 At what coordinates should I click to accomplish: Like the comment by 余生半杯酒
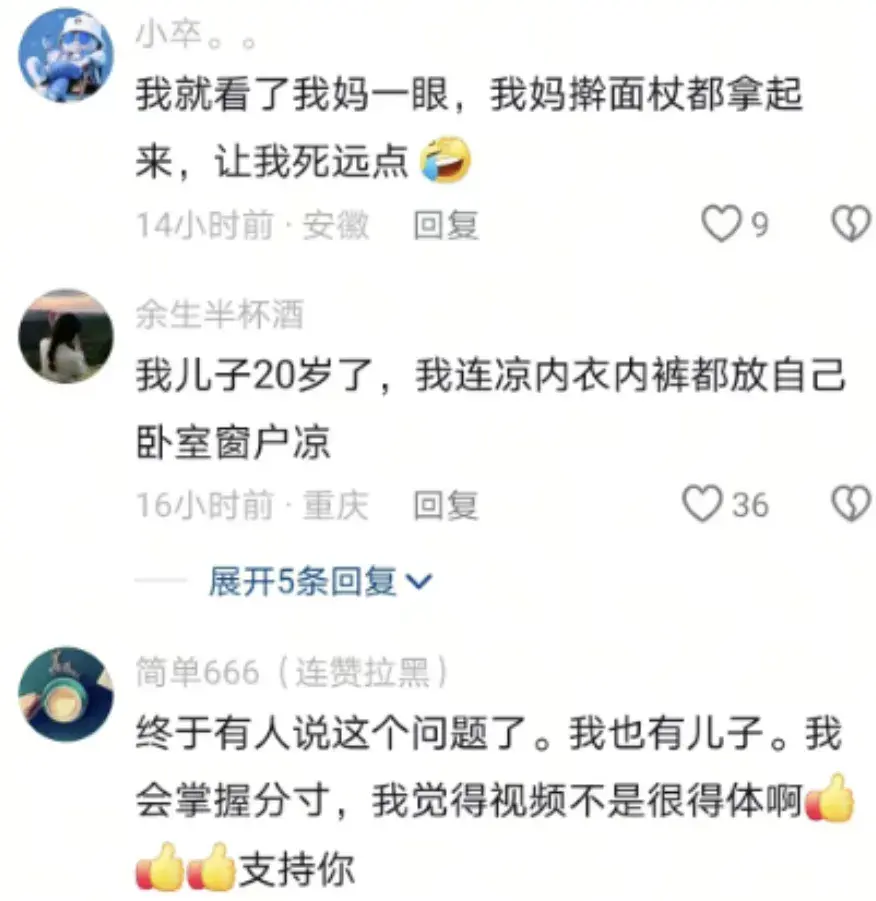point(703,504)
